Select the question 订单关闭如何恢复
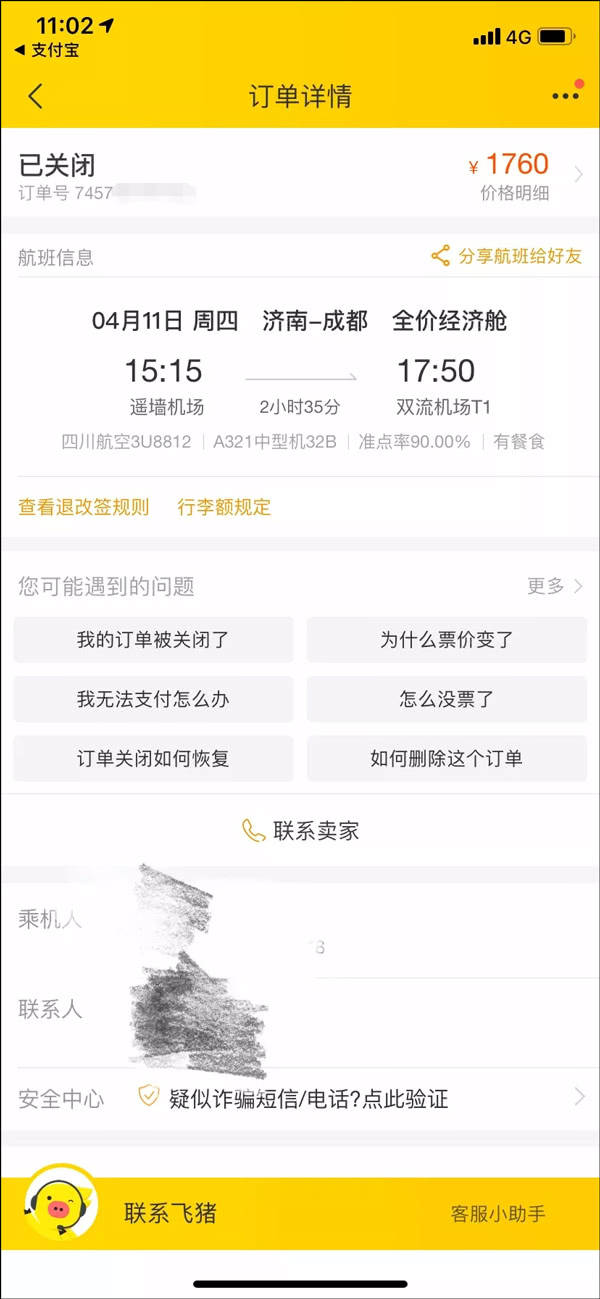Screen dimensions: 600x1299 pos(153,758)
